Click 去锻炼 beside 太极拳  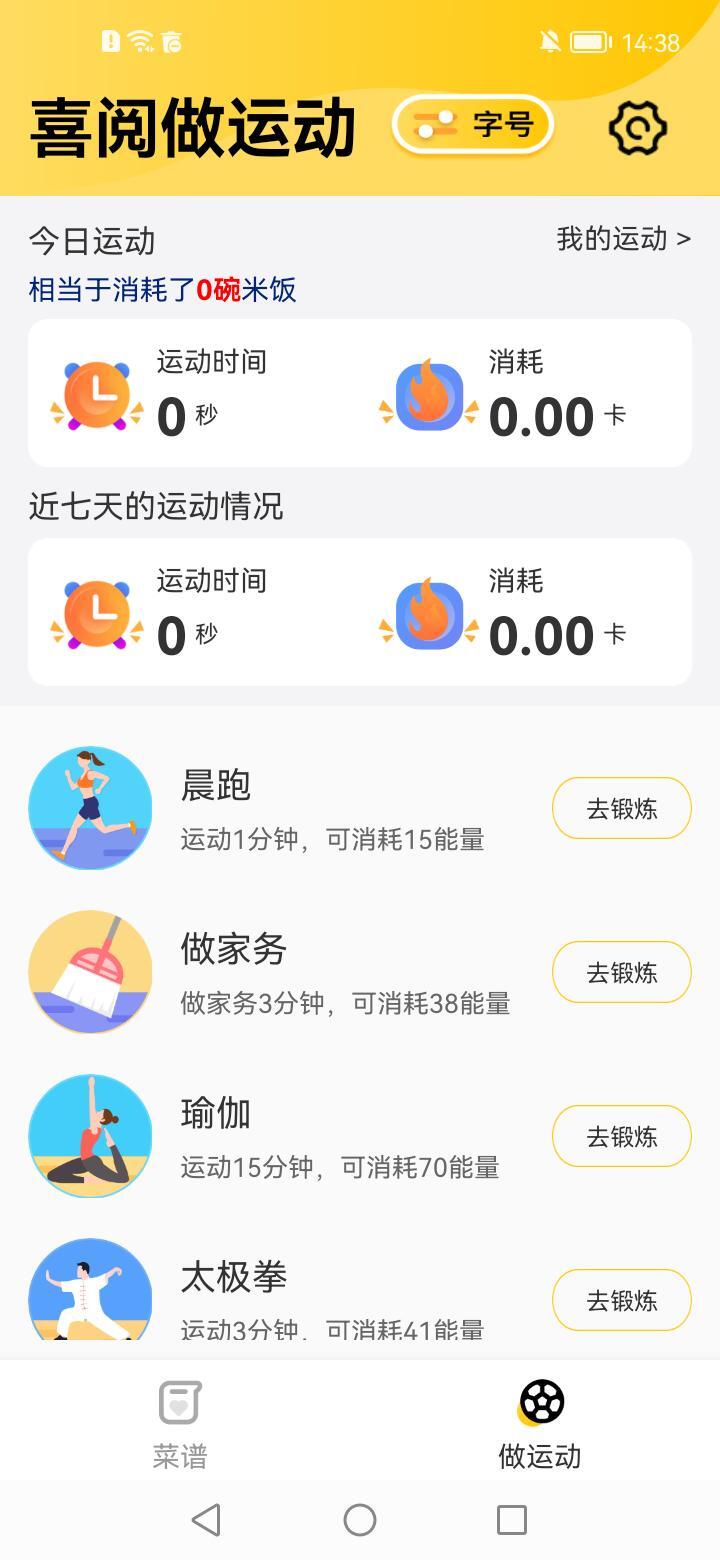tap(621, 1299)
